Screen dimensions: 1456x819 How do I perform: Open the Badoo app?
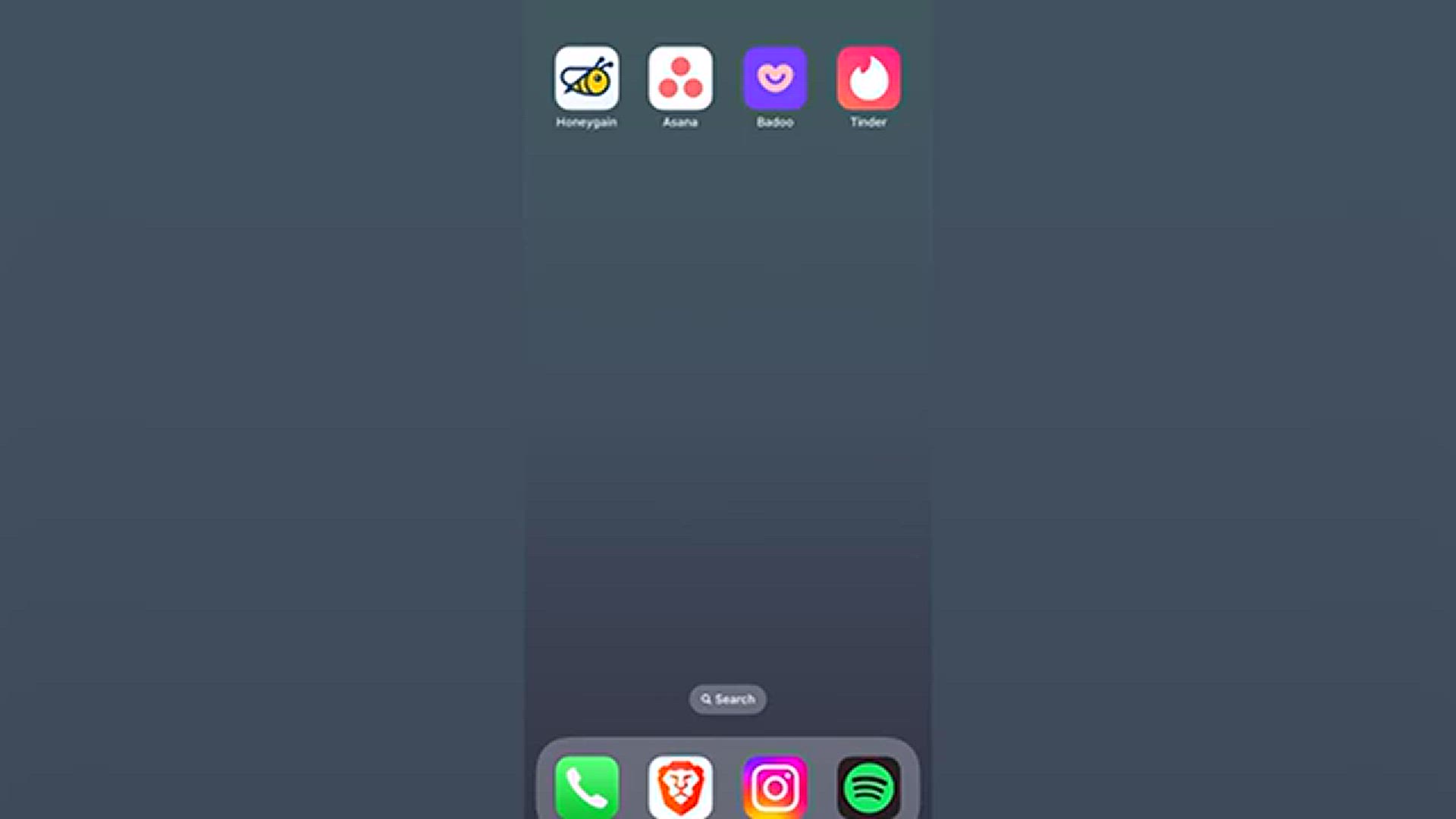point(774,78)
